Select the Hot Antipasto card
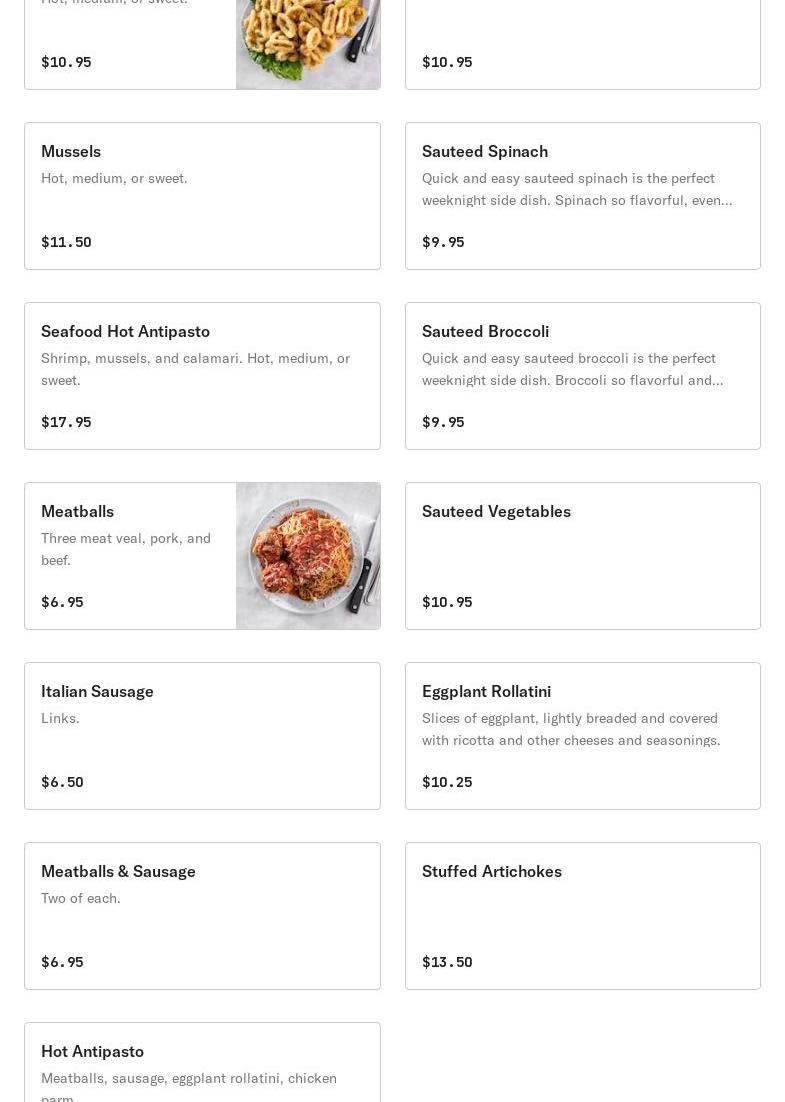785x1102 pixels. (x=202, y=1064)
